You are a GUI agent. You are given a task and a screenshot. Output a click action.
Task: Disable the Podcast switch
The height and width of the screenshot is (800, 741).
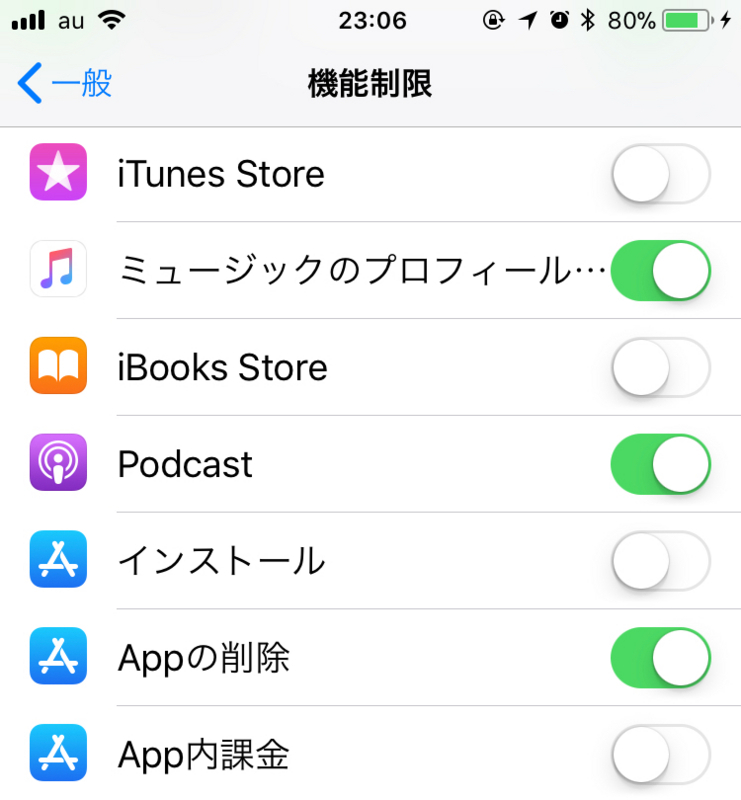(660, 465)
